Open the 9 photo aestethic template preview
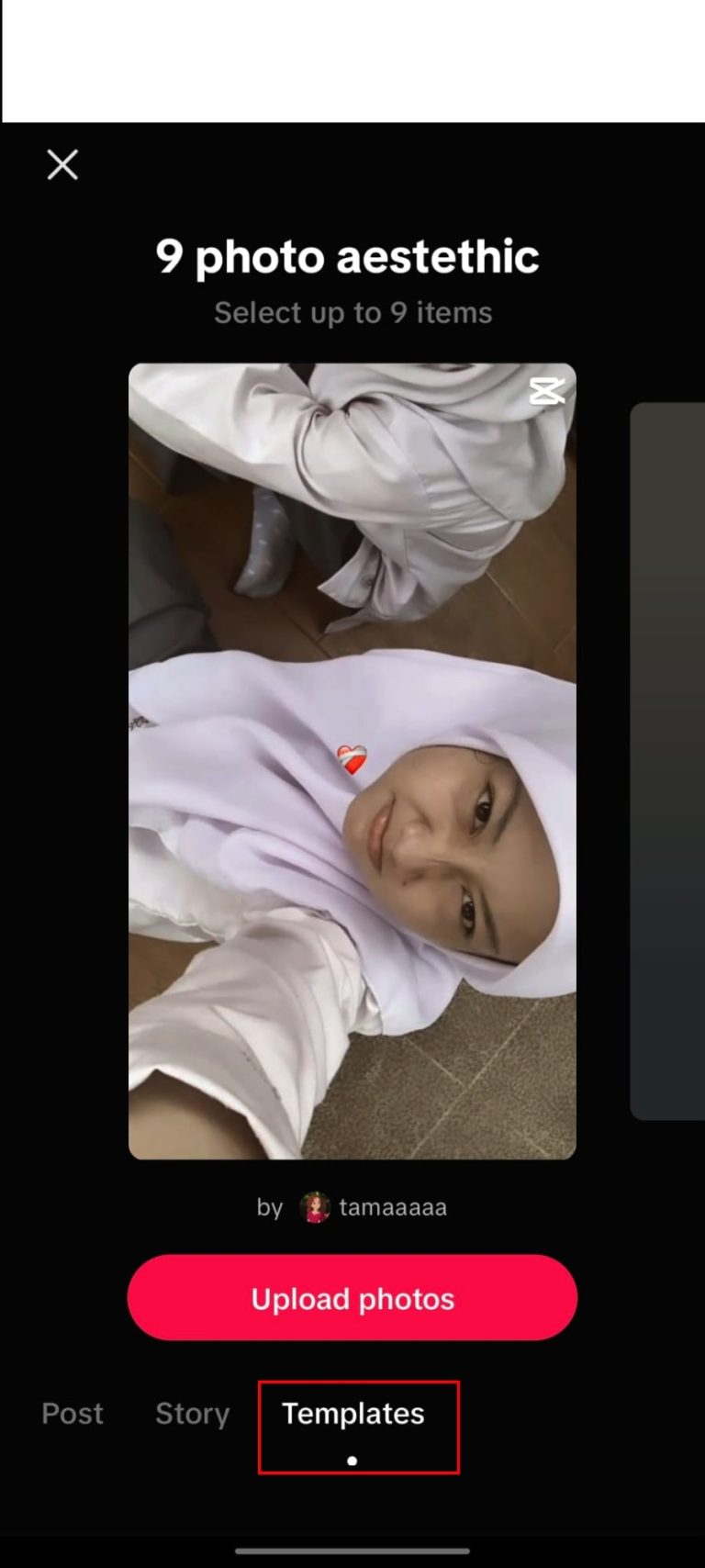 (352, 761)
